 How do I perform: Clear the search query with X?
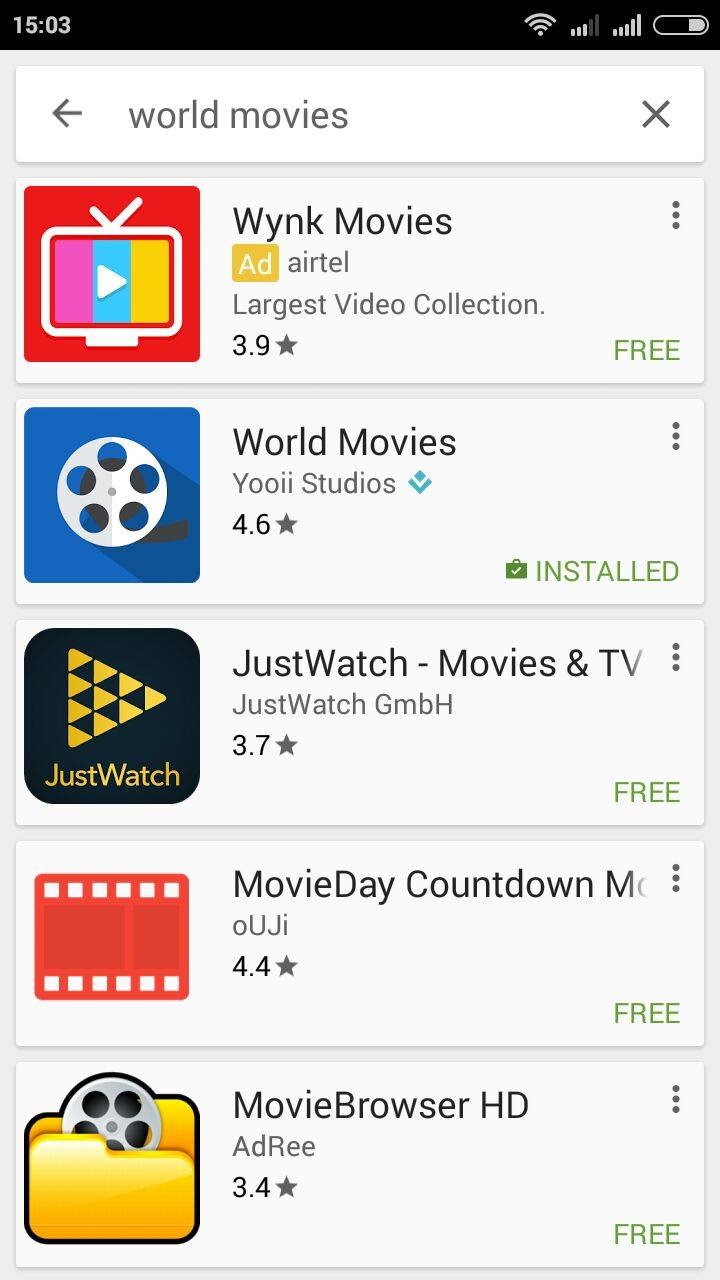coord(655,114)
